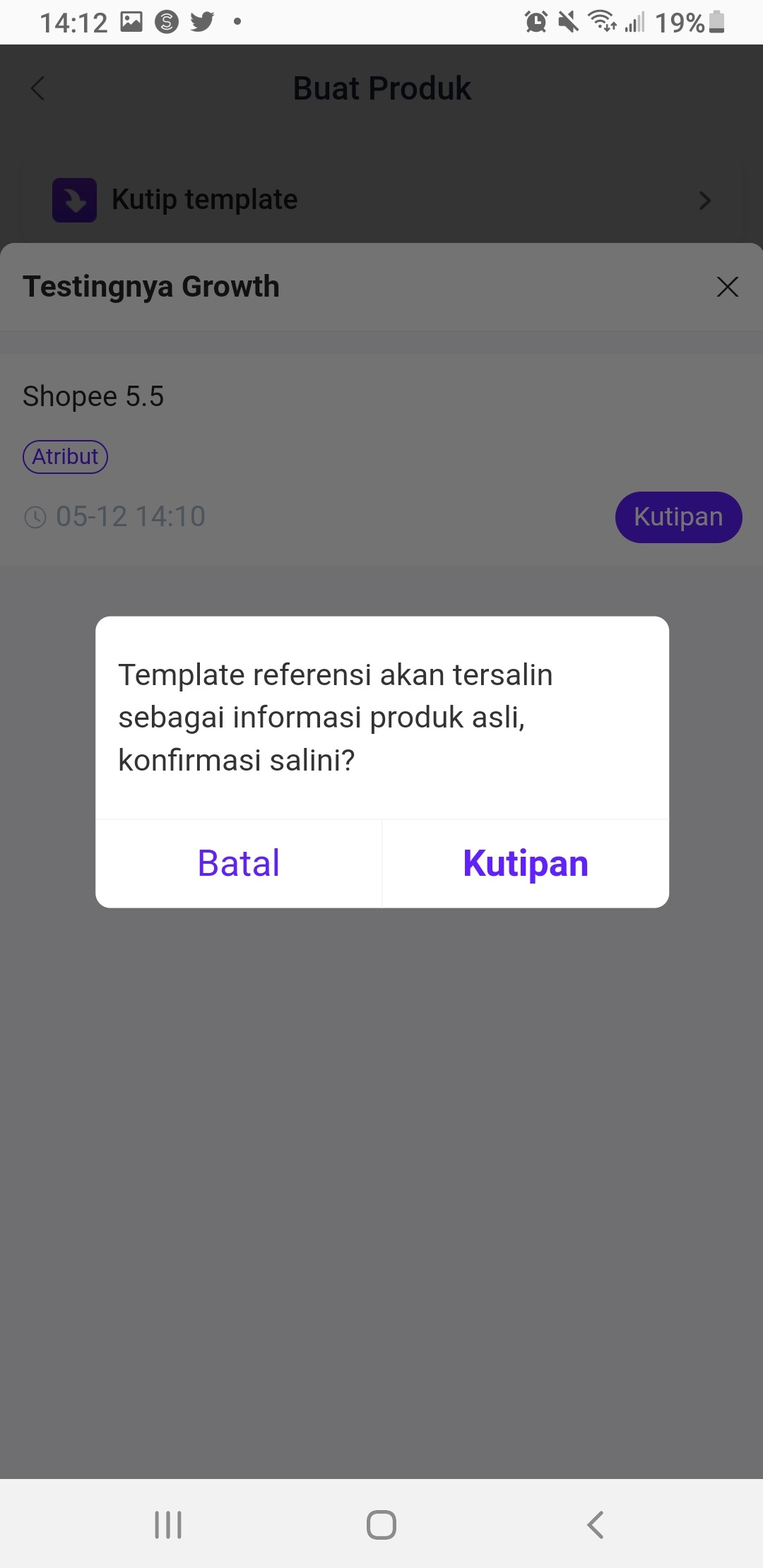Close the Testingnya Growth sheet
Viewport: 763px width, 1568px height.
[727, 287]
